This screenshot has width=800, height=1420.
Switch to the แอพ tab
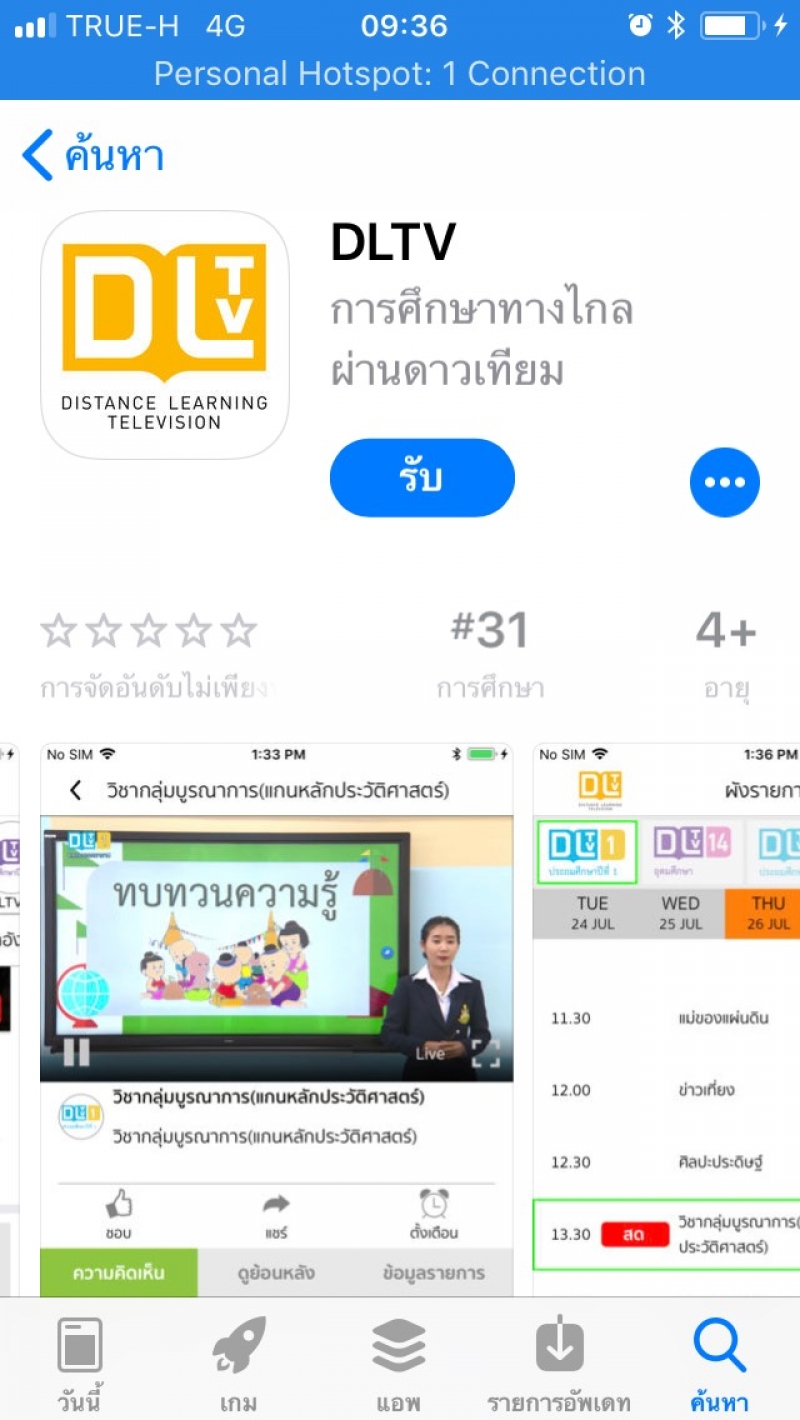pyautogui.click(x=399, y=1362)
